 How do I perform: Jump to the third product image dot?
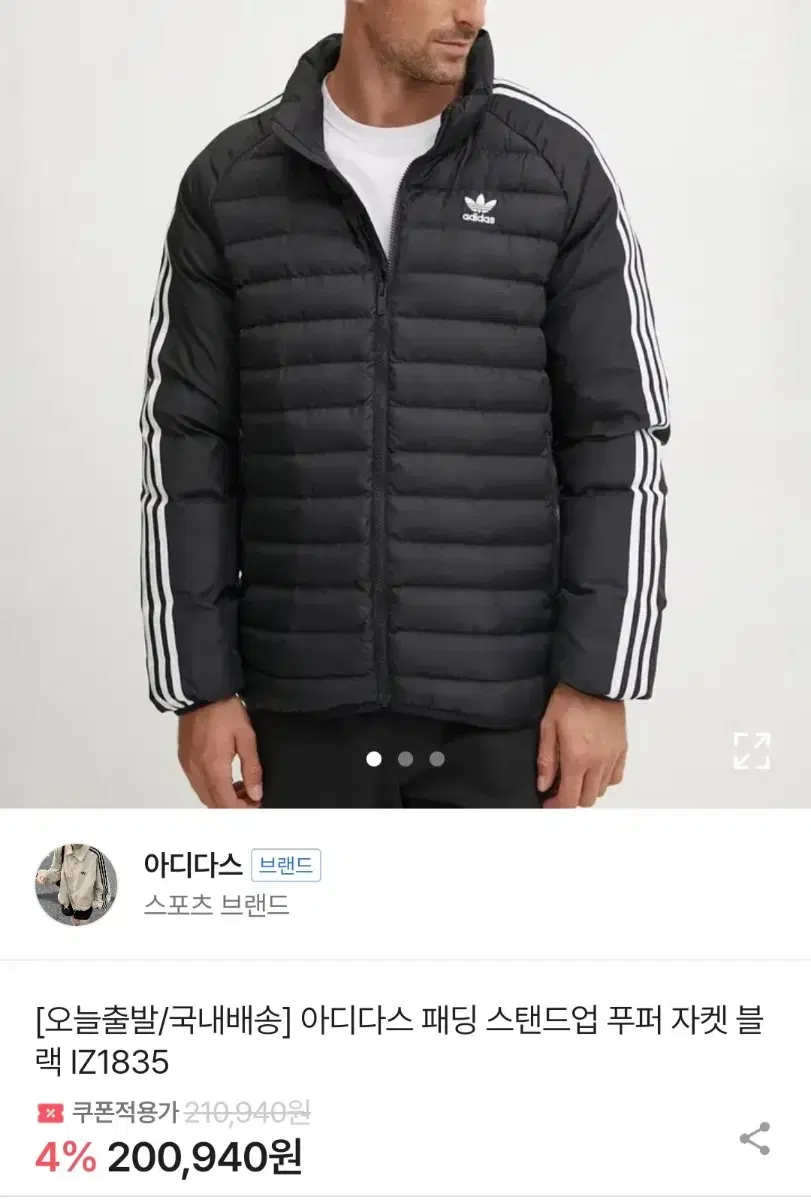[437, 759]
